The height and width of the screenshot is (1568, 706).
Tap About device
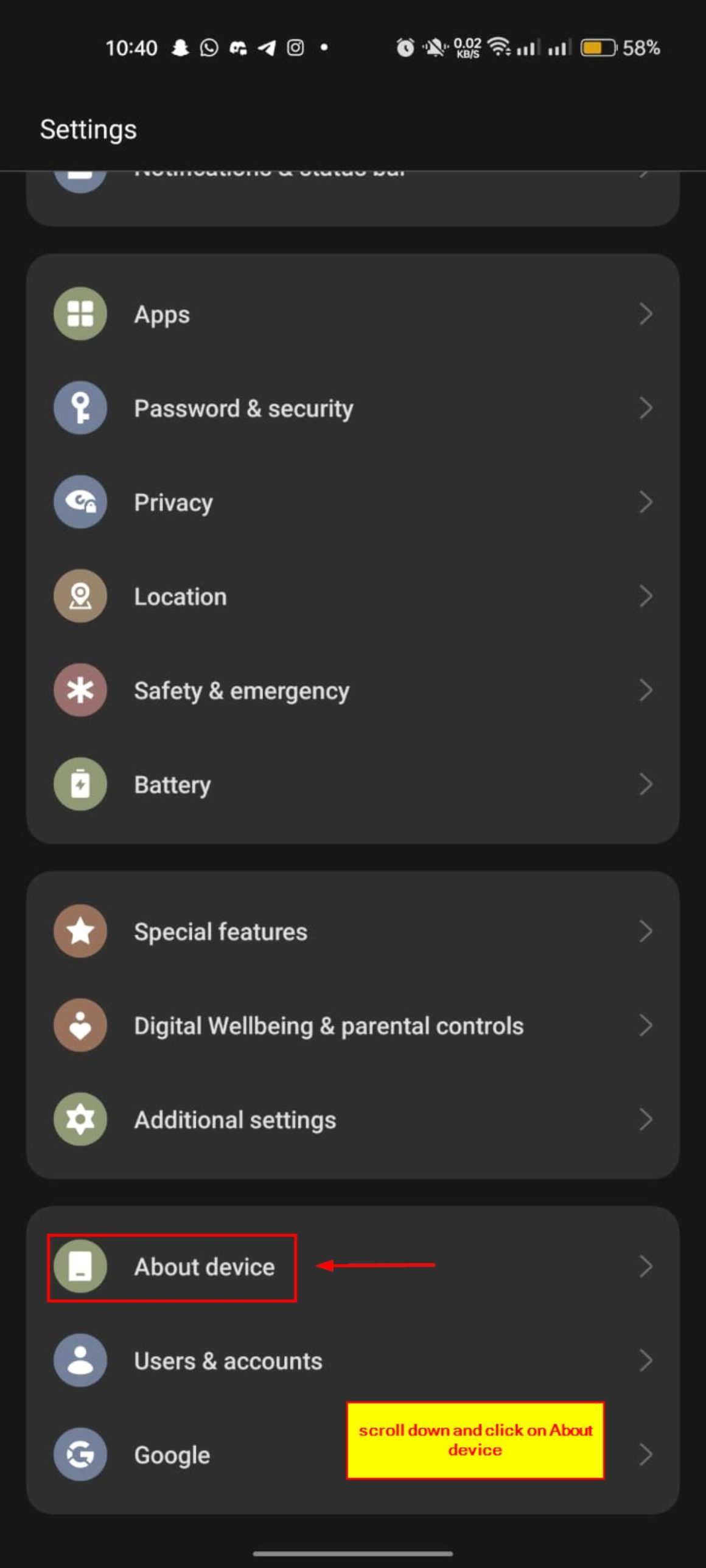click(x=204, y=1268)
